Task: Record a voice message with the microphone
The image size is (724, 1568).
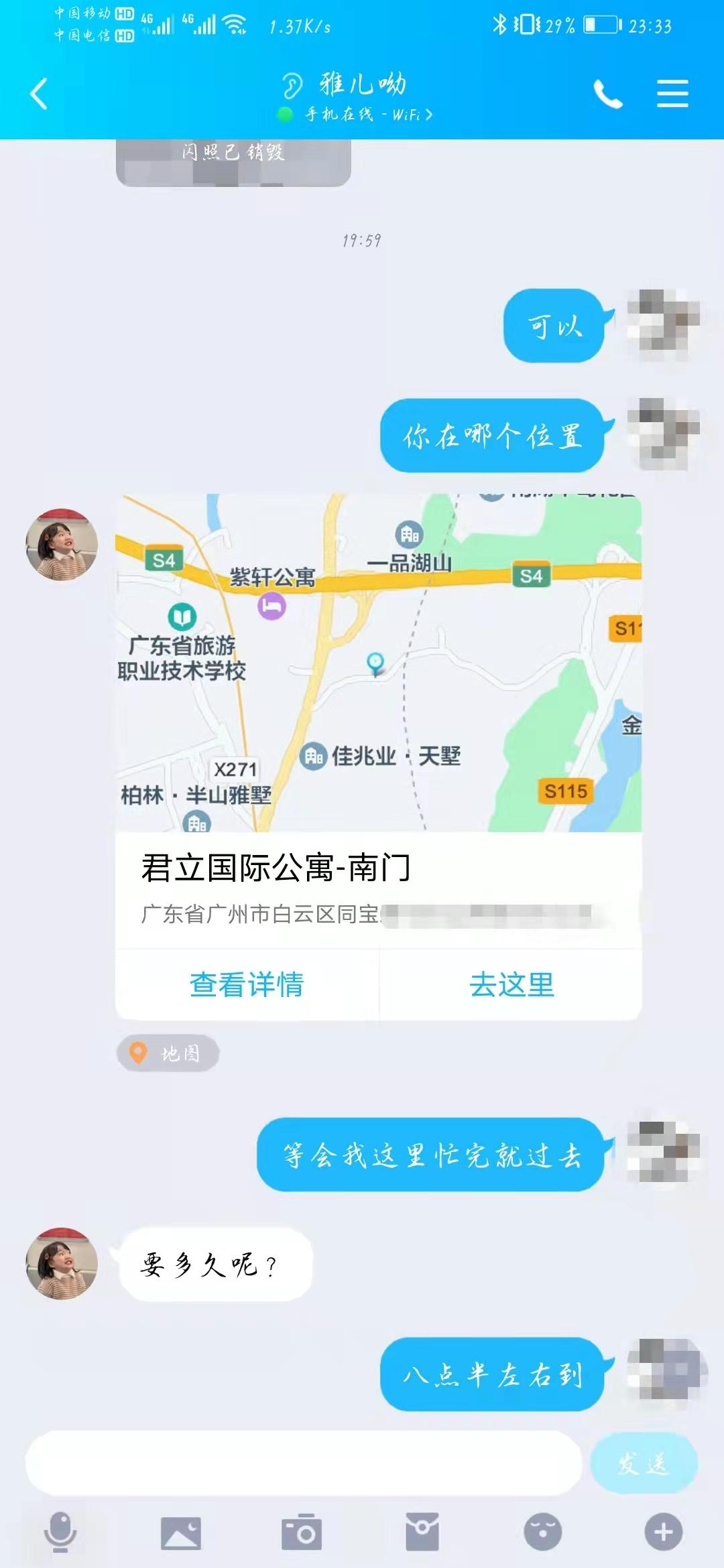Action: pyautogui.click(x=60, y=1532)
